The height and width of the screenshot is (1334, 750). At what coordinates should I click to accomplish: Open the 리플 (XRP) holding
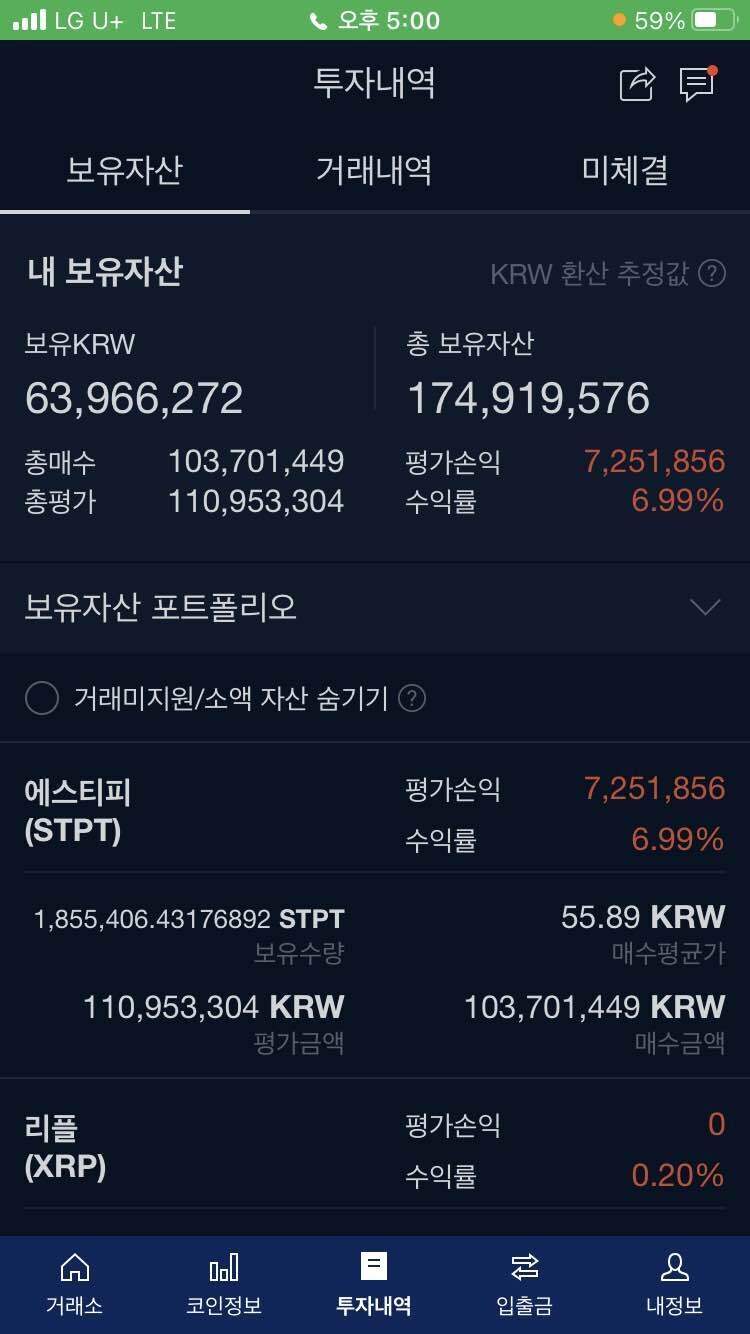pyautogui.click(x=66, y=1147)
